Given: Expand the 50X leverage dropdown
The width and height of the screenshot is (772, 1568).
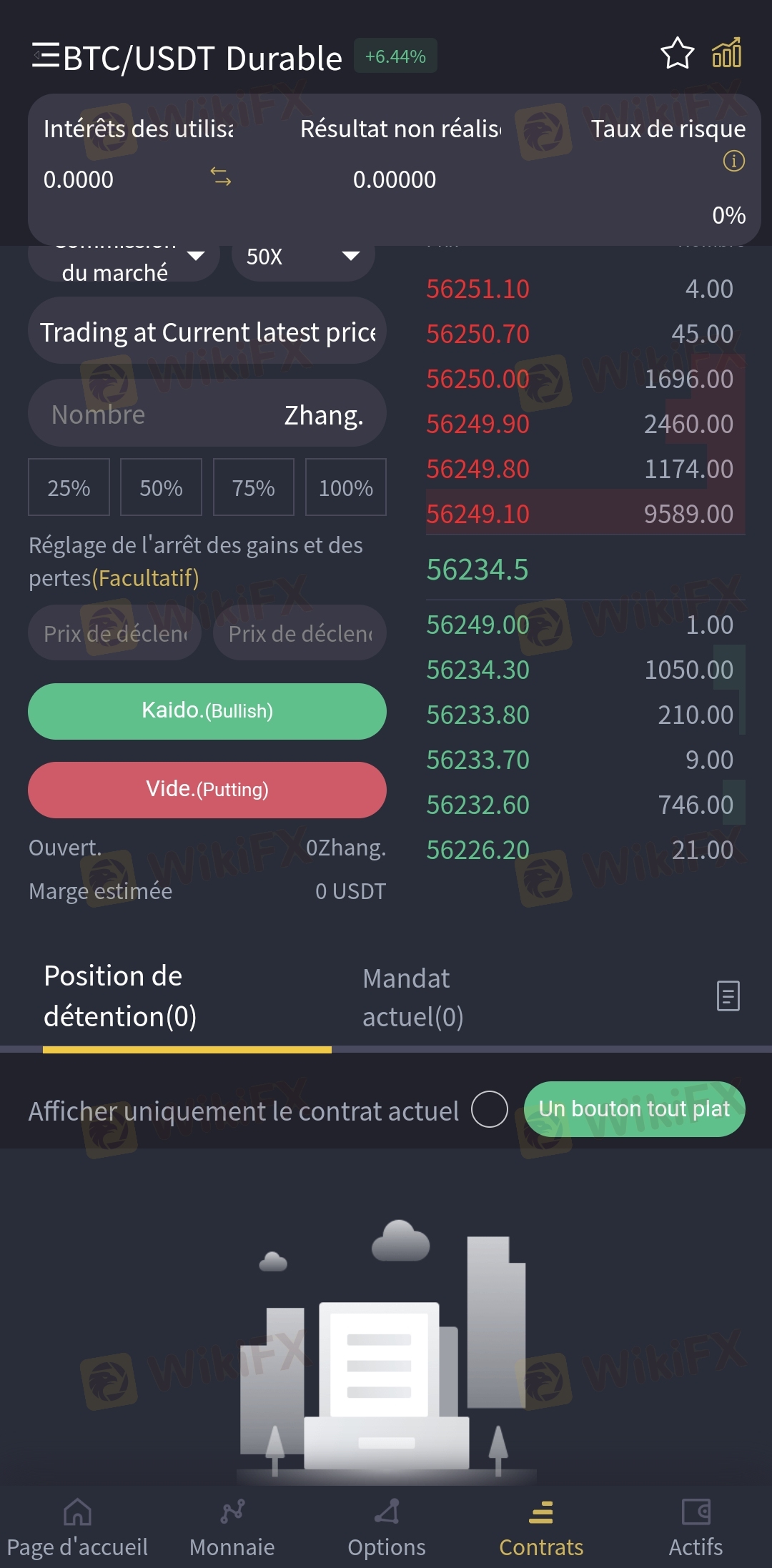Looking at the screenshot, I should pos(303,256).
